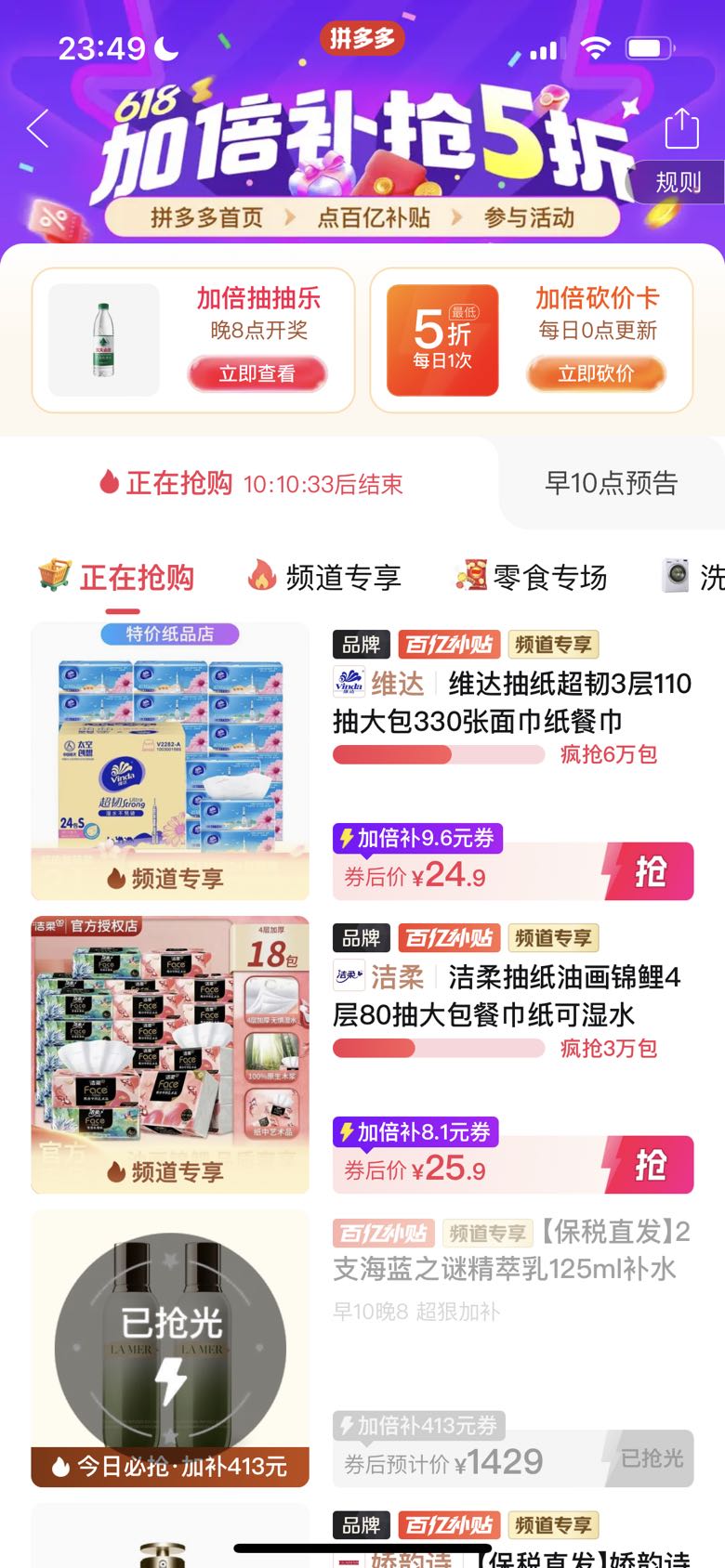Share this 618 promotion page

(x=681, y=128)
